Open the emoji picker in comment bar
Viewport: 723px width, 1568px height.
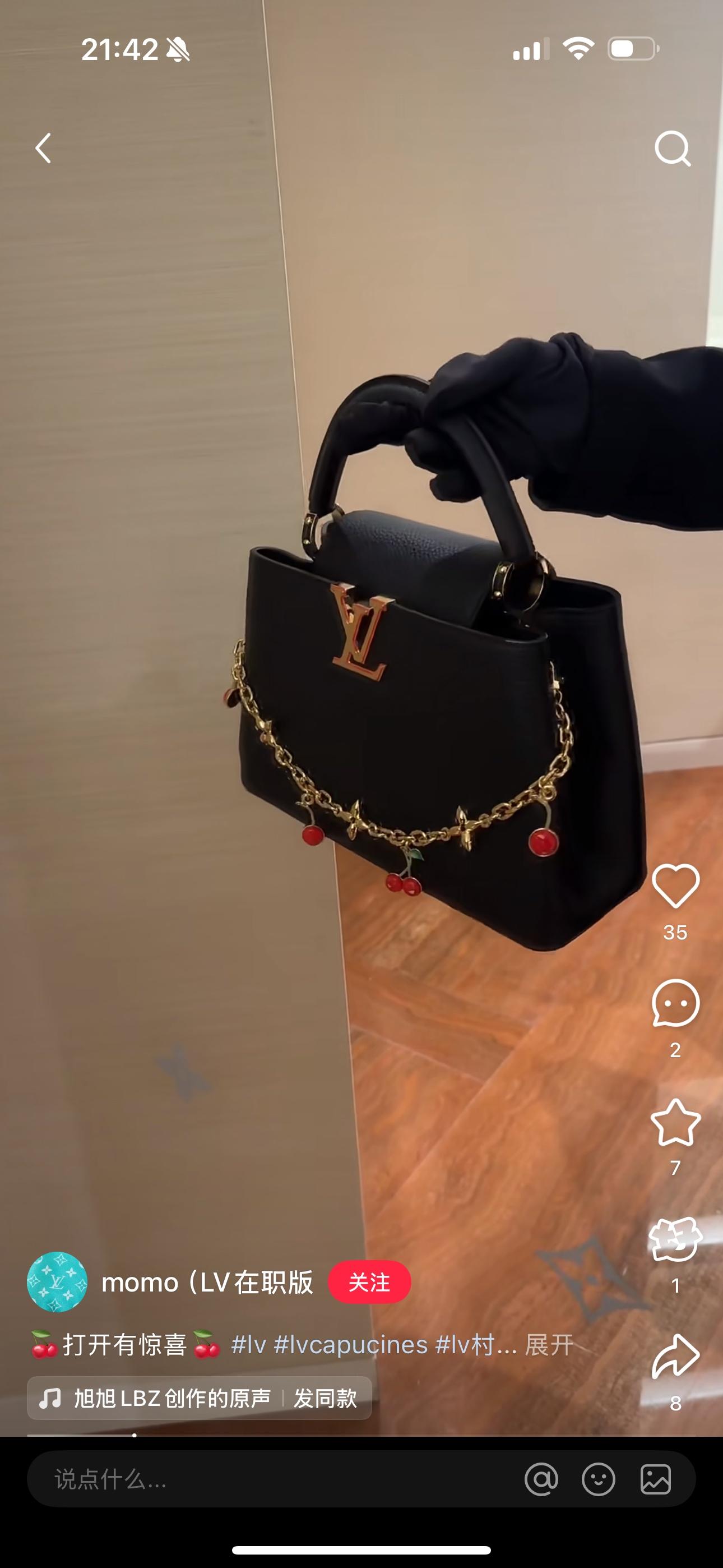pos(598,1479)
